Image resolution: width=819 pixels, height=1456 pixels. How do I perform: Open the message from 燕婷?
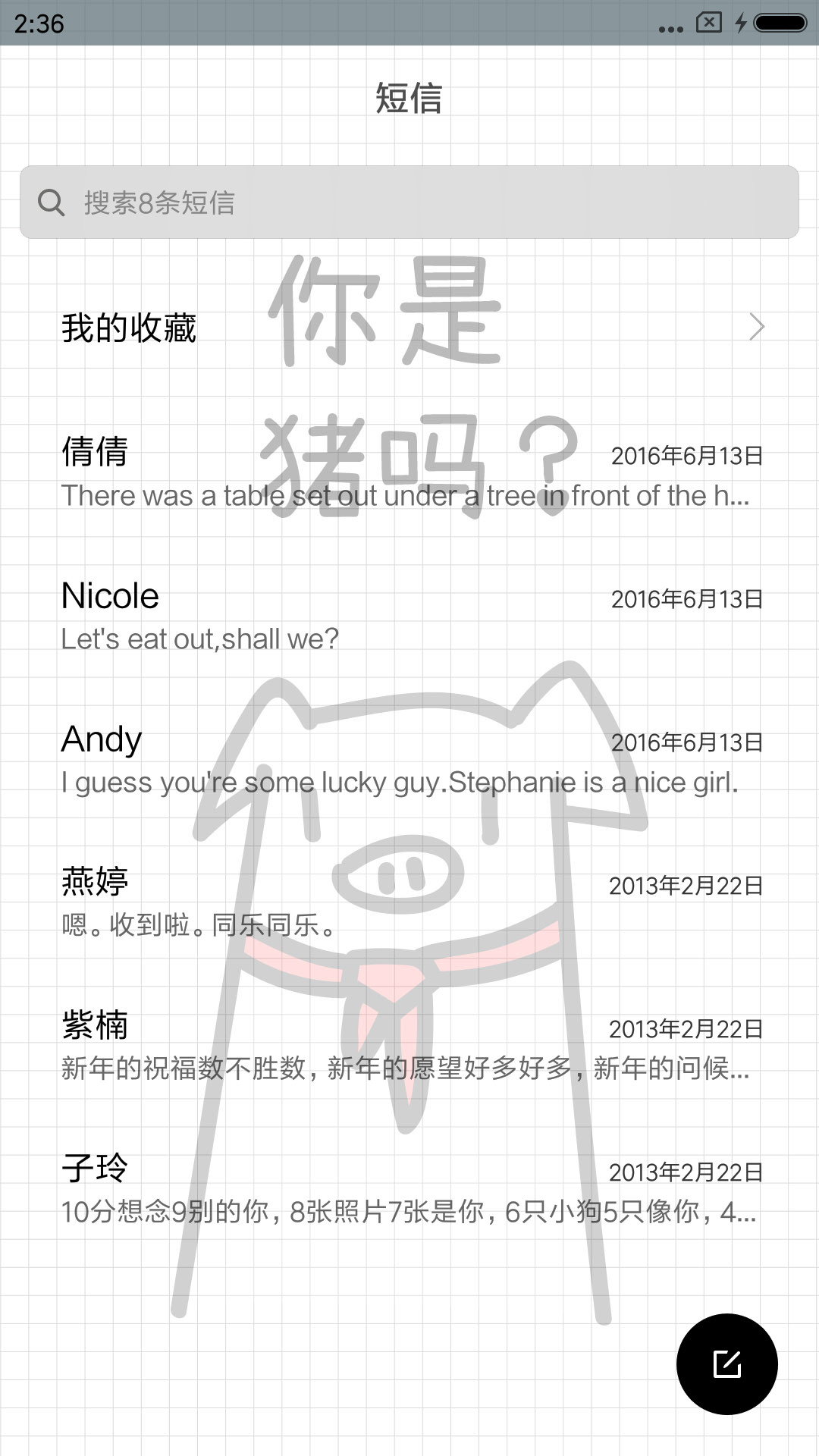click(x=409, y=903)
